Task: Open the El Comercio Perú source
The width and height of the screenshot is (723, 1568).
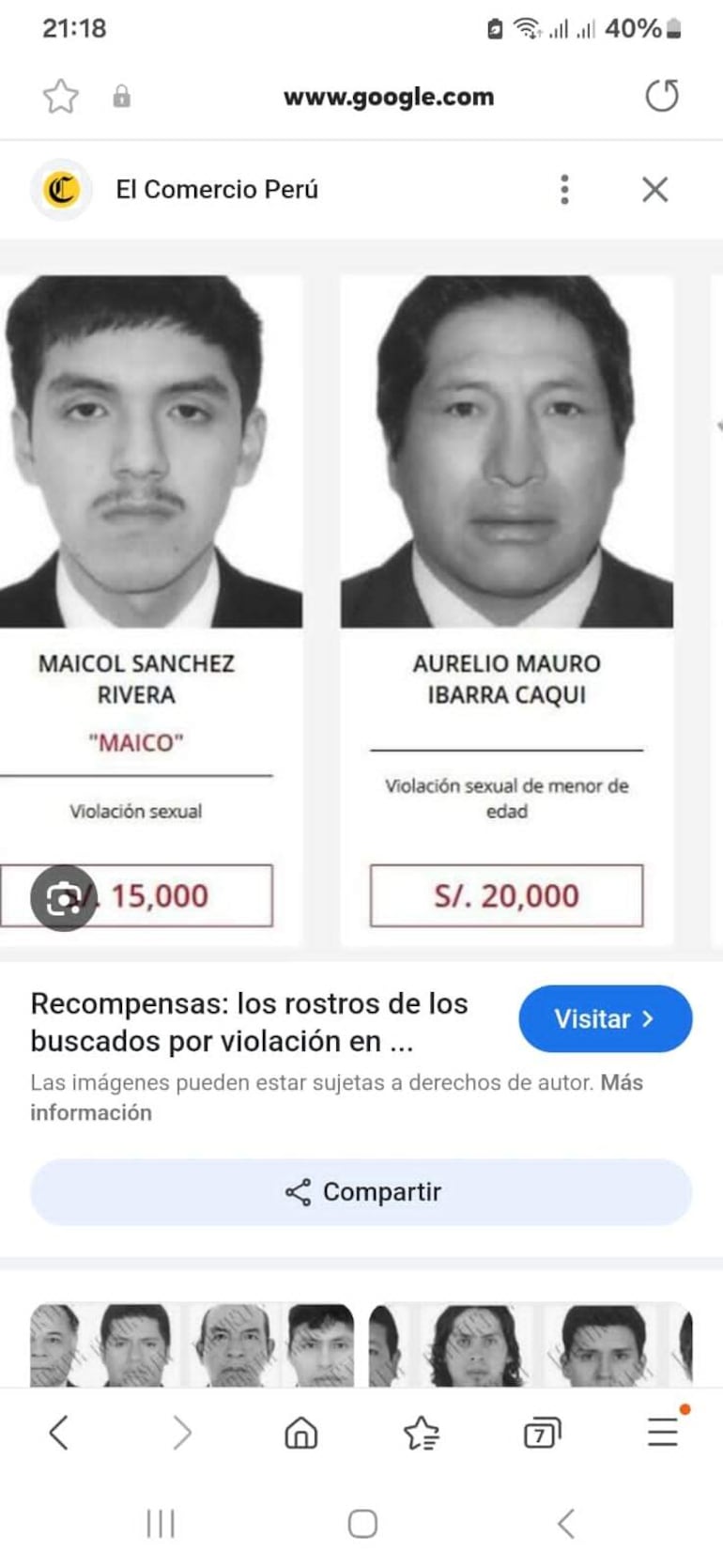Action: [216, 190]
